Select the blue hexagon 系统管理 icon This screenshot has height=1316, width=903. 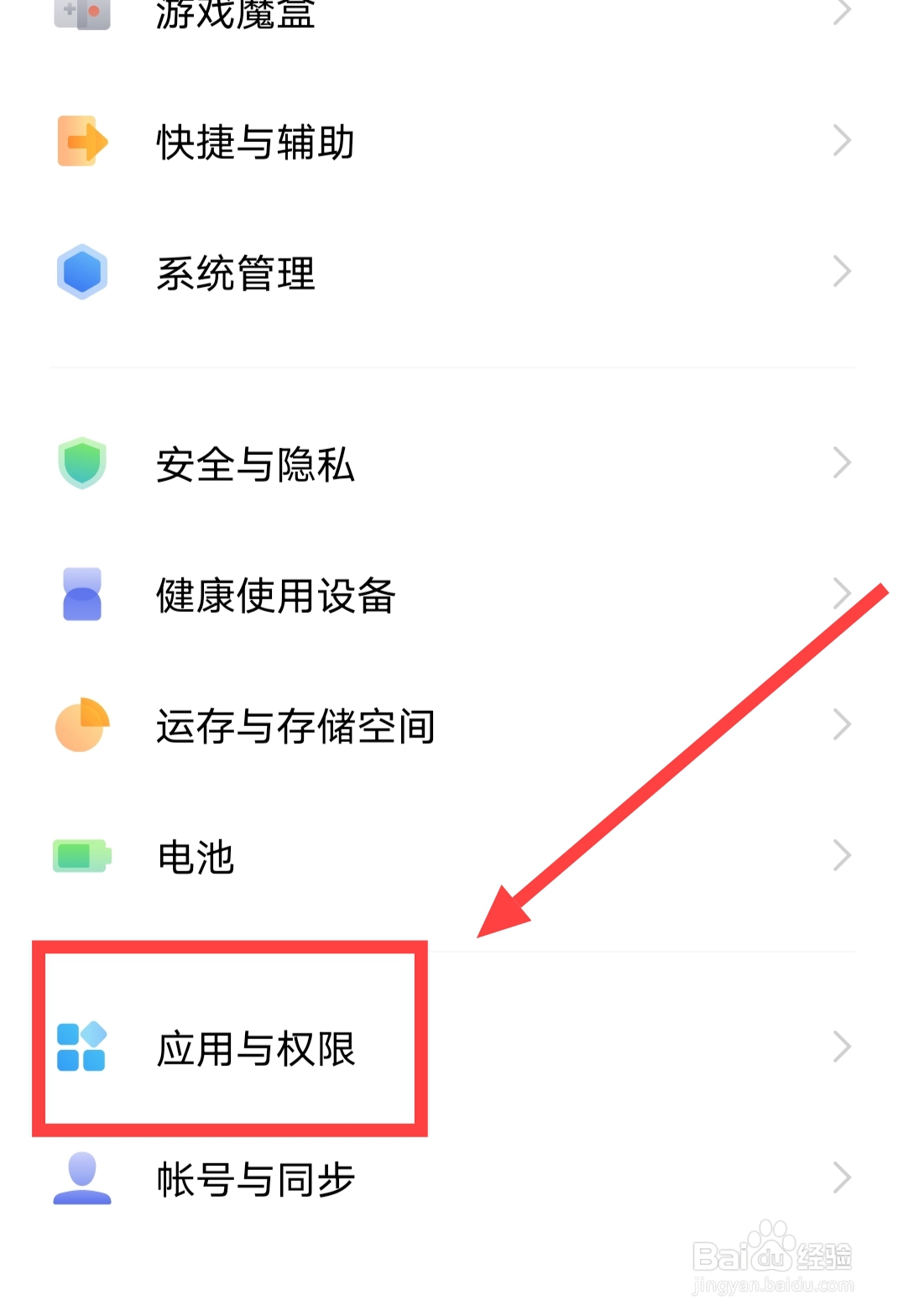click(x=80, y=270)
